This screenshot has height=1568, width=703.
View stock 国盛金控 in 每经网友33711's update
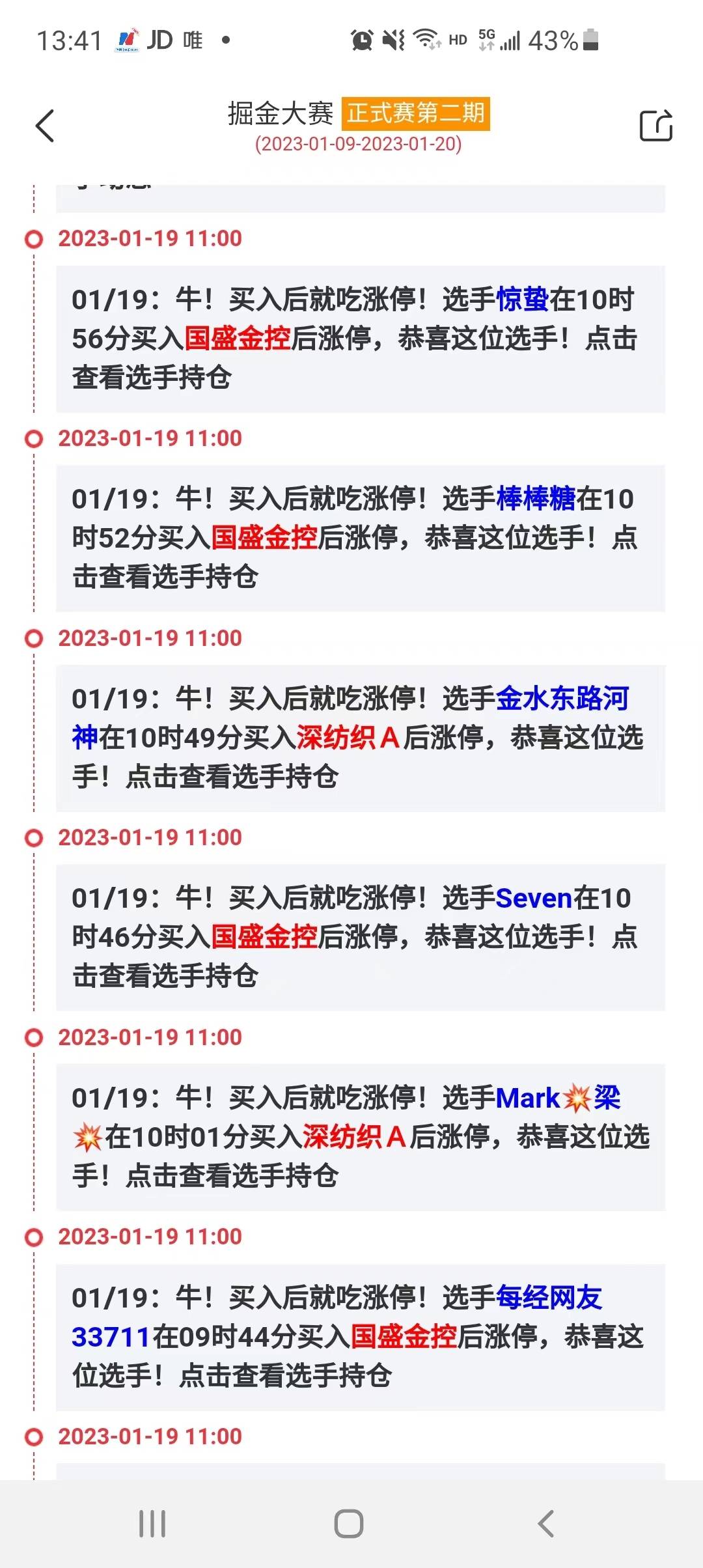point(404,1337)
